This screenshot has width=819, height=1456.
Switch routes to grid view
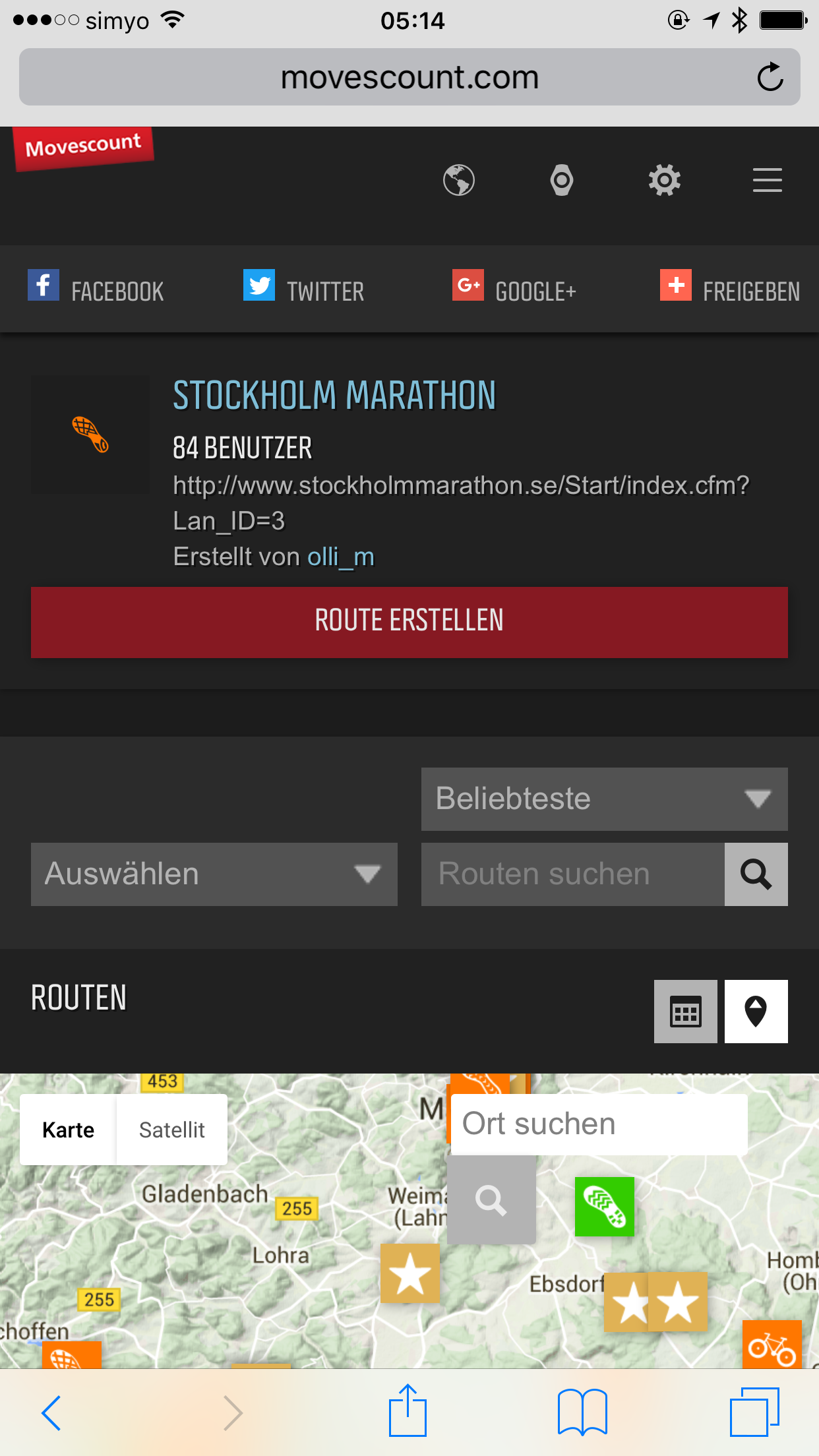[x=686, y=1011]
